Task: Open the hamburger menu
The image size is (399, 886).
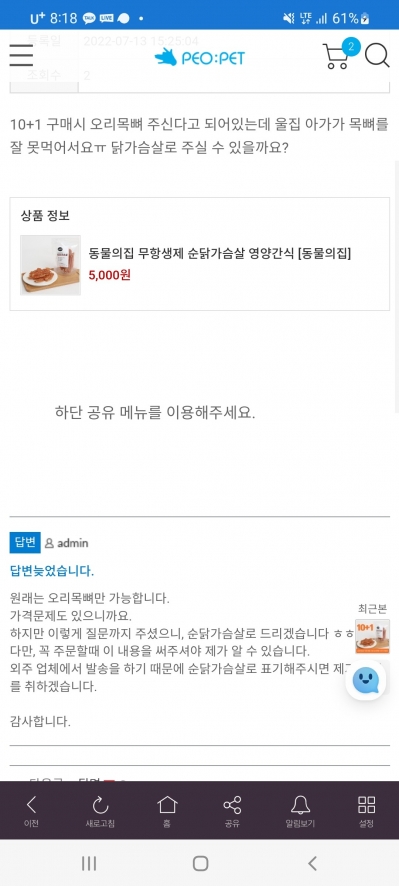Action: click(x=21, y=55)
